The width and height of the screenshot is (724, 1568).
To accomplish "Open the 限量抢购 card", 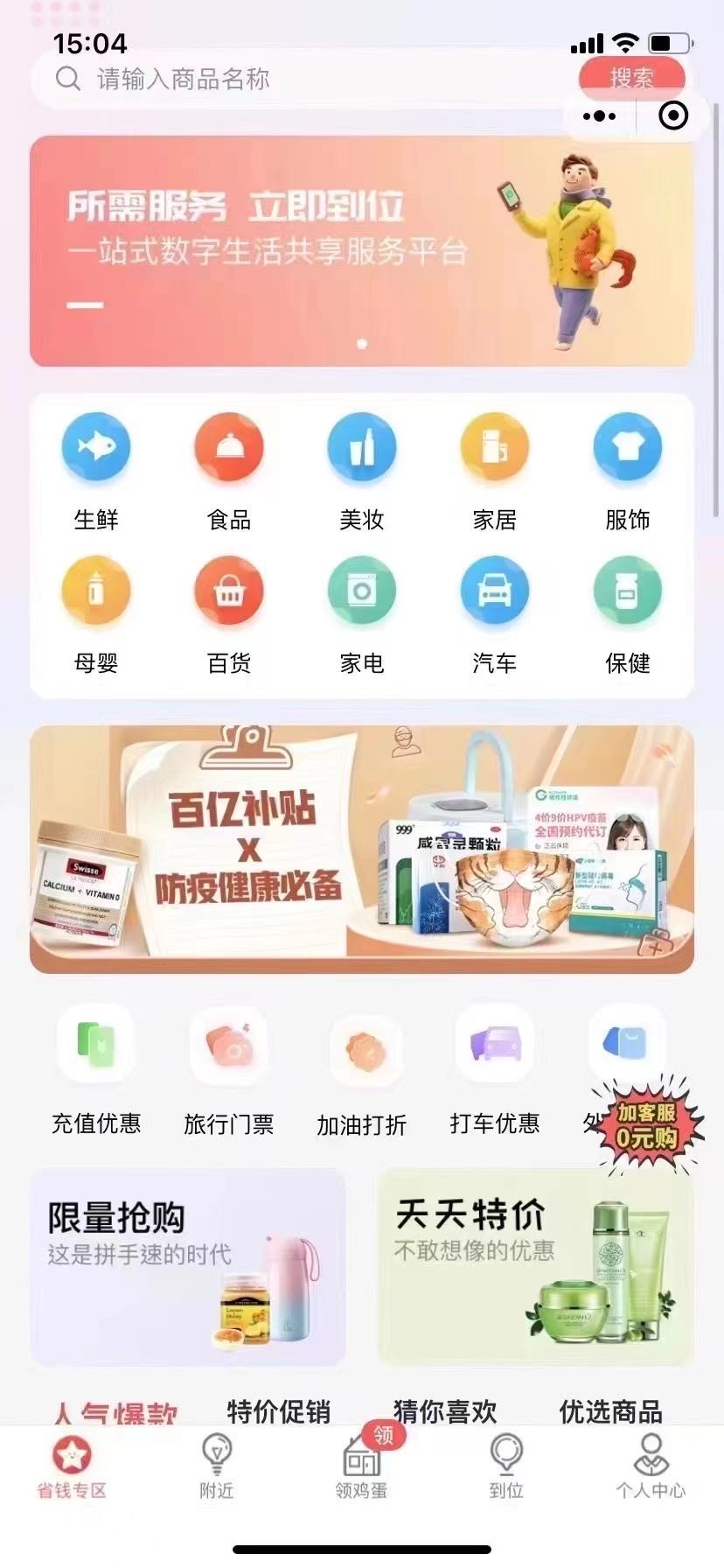I will click(188, 1267).
